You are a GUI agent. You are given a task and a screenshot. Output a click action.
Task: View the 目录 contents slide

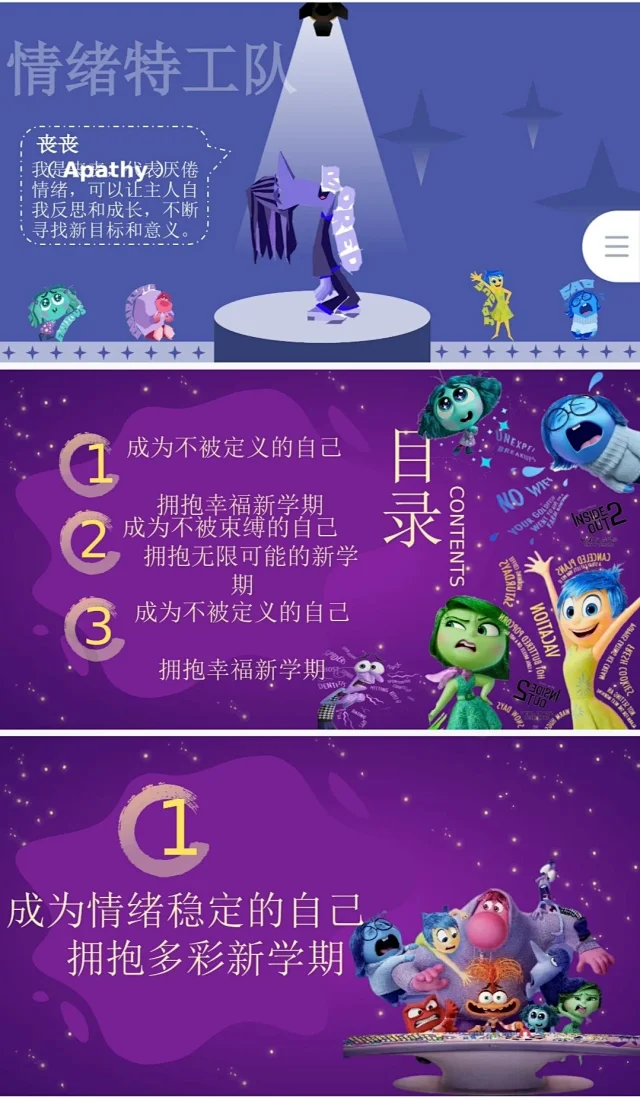click(320, 548)
